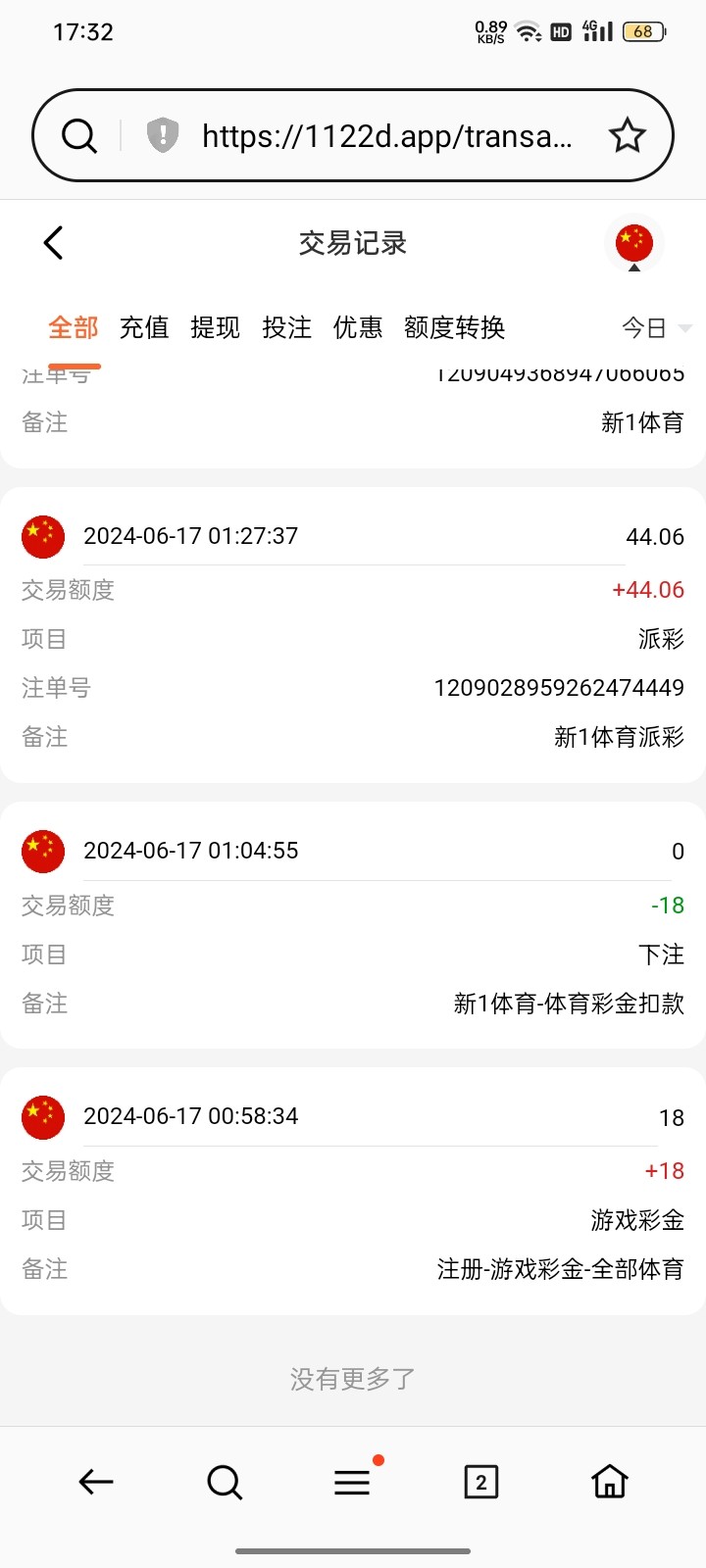Open the currency flag selector
The height and width of the screenshot is (1568, 706).
pyautogui.click(x=634, y=243)
